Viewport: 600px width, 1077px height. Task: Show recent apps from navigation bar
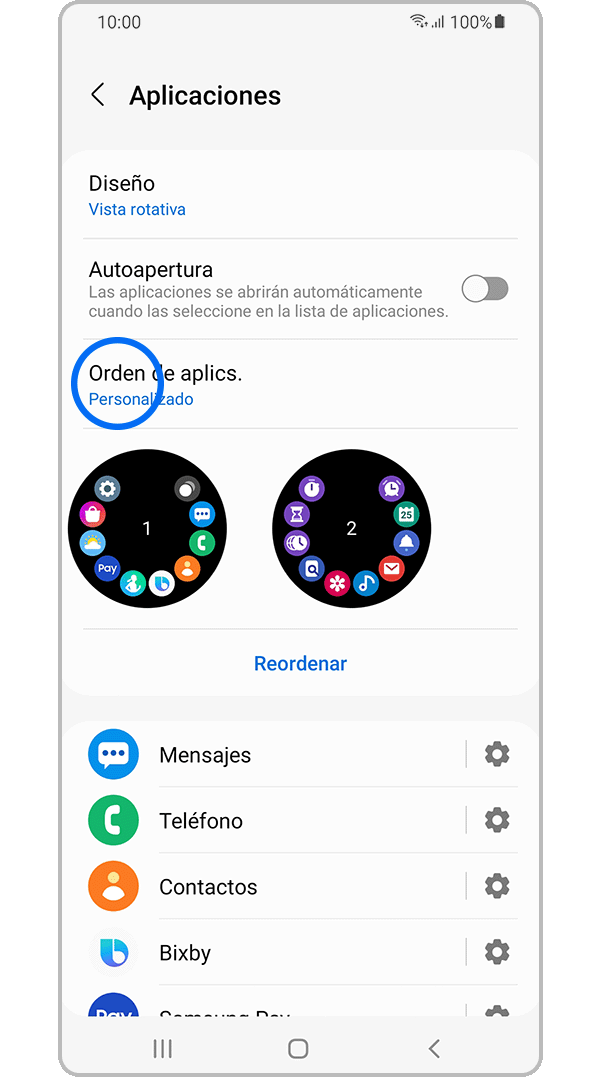162,1048
